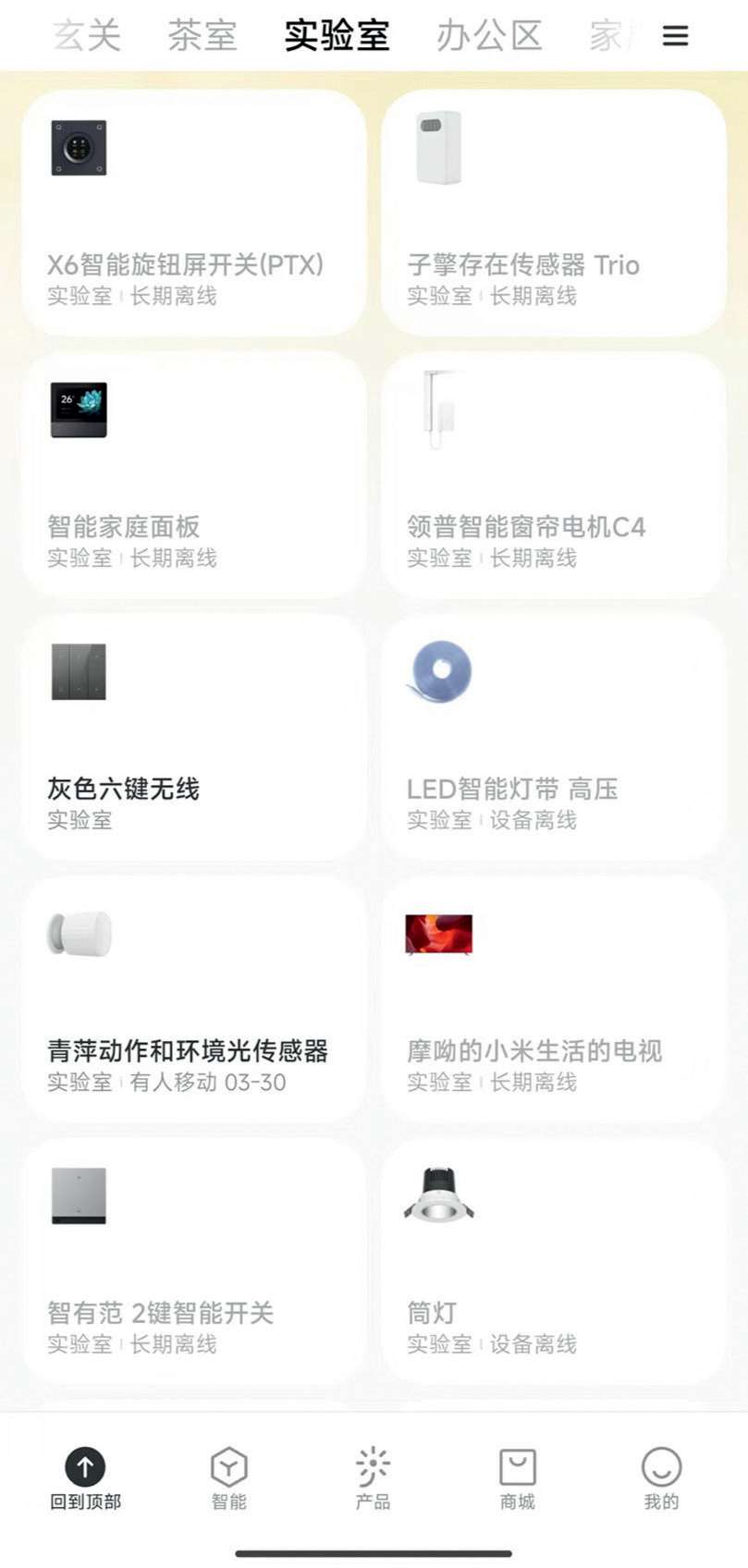Open the LED智能灯带 高压 card
The image size is (748, 1568).
click(553, 737)
